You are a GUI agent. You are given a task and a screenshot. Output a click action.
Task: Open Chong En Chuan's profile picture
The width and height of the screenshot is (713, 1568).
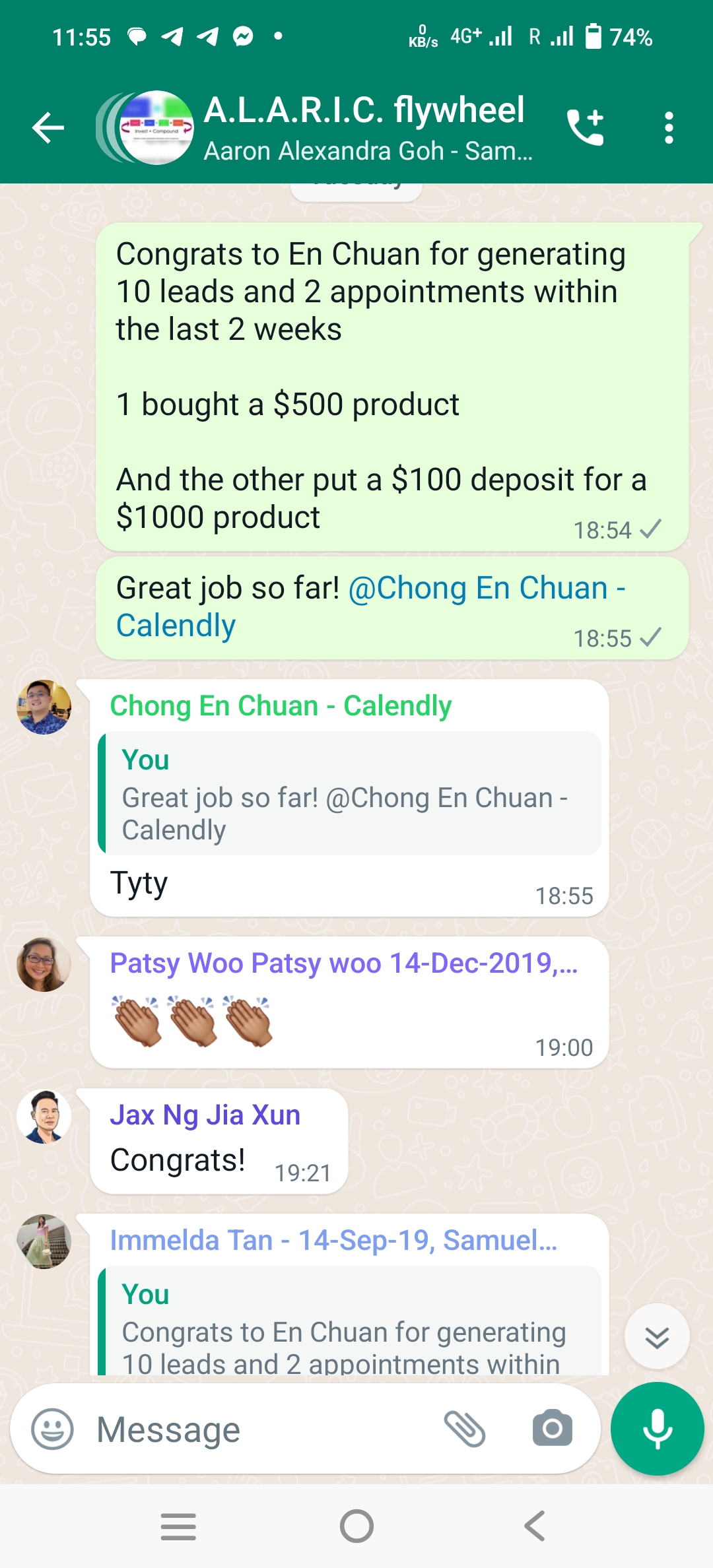[x=44, y=707]
